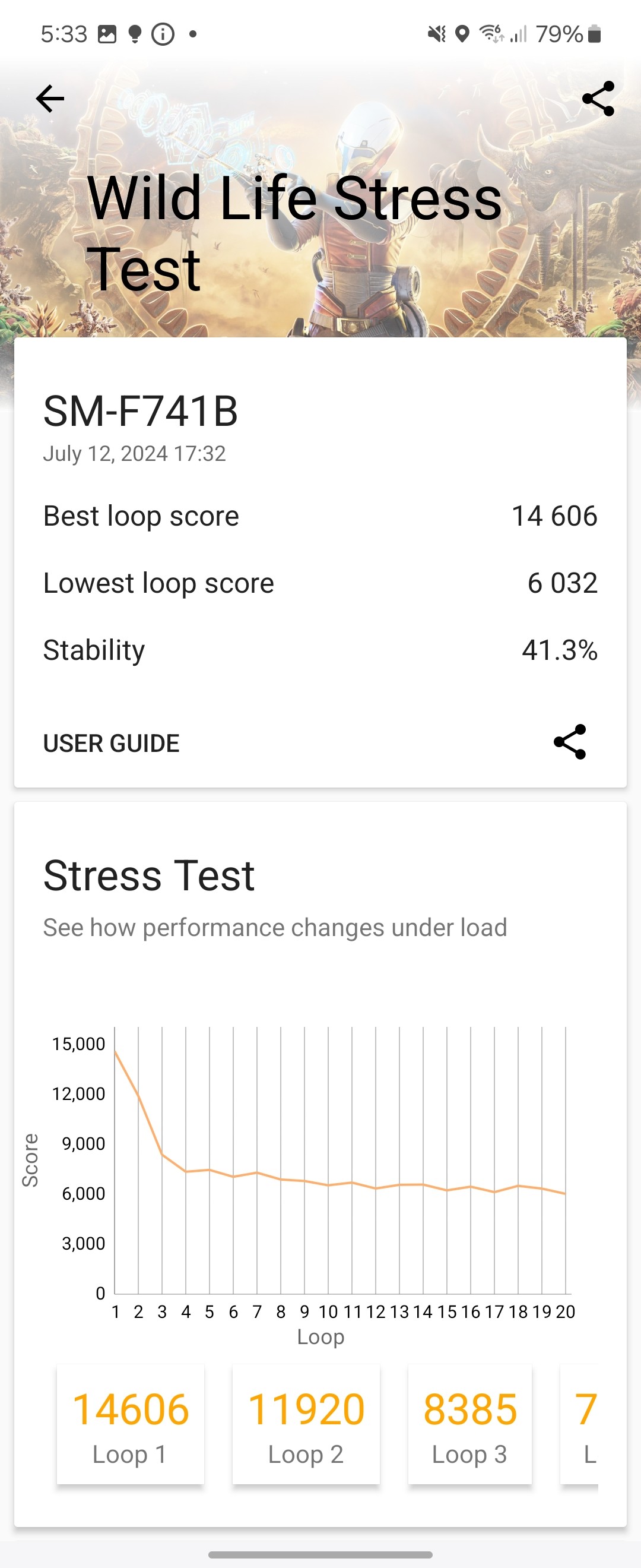Go back using the top arrow

[50, 99]
